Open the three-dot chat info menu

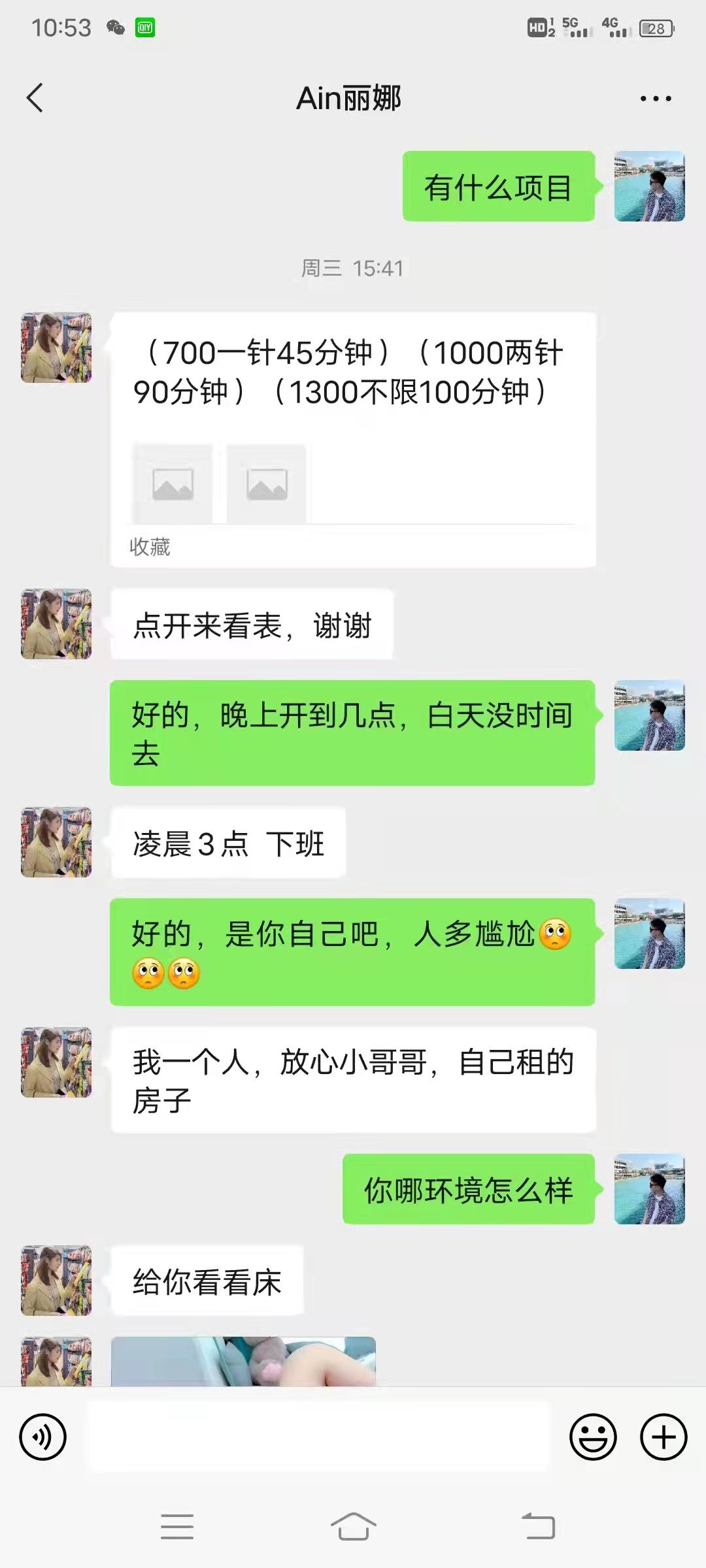(x=655, y=99)
